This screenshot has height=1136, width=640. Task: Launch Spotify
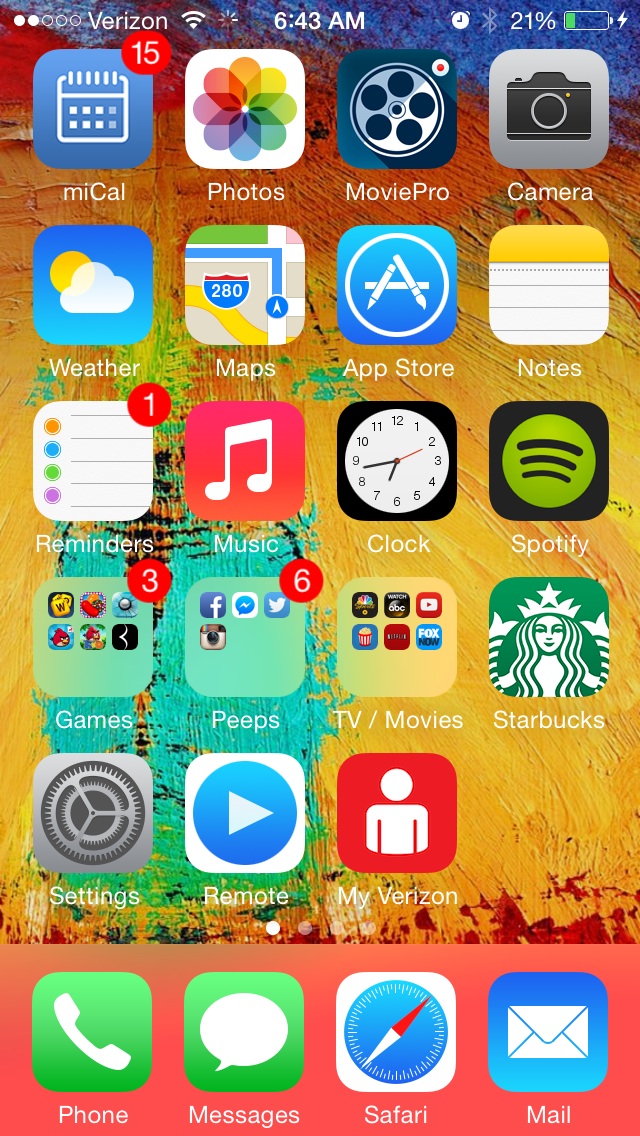[549, 461]
